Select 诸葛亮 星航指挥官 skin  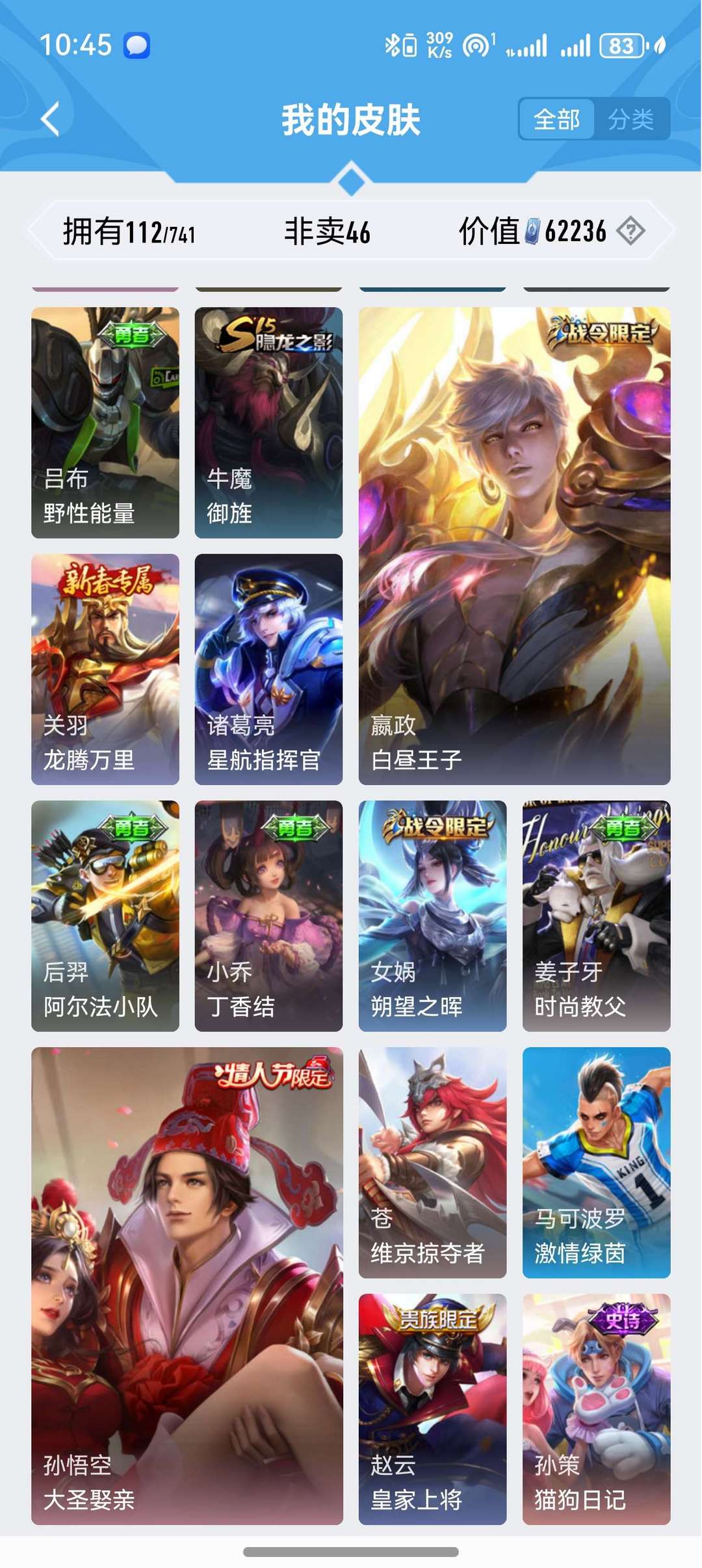pos(268,669)
